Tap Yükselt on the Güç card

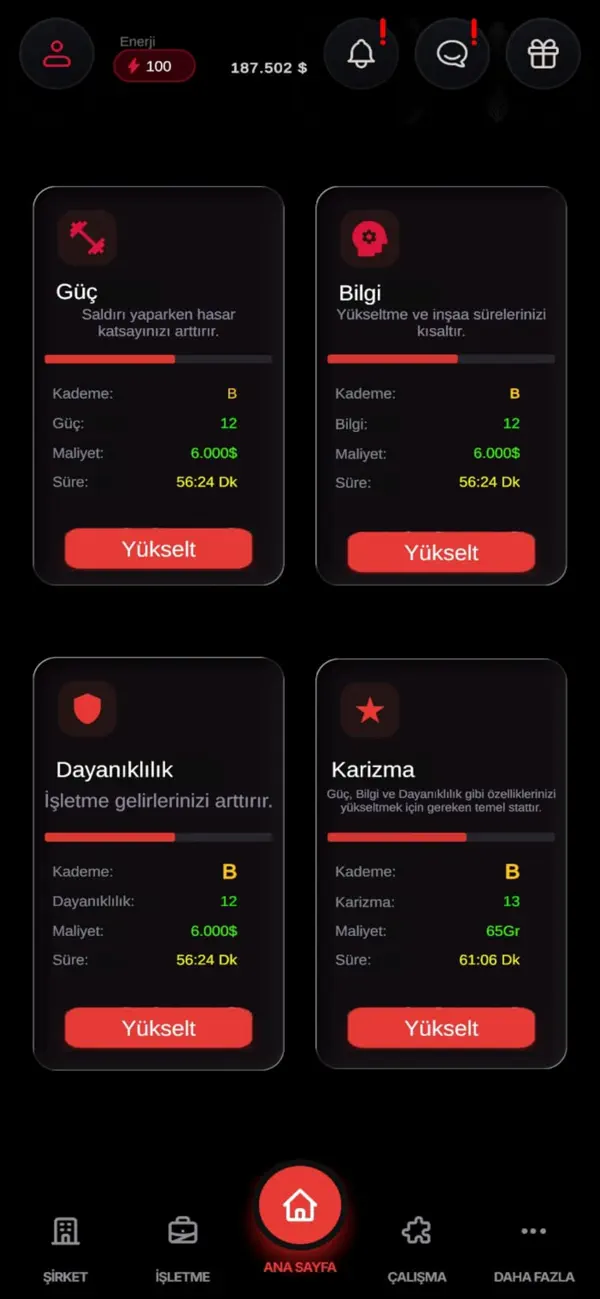[158, 549]
